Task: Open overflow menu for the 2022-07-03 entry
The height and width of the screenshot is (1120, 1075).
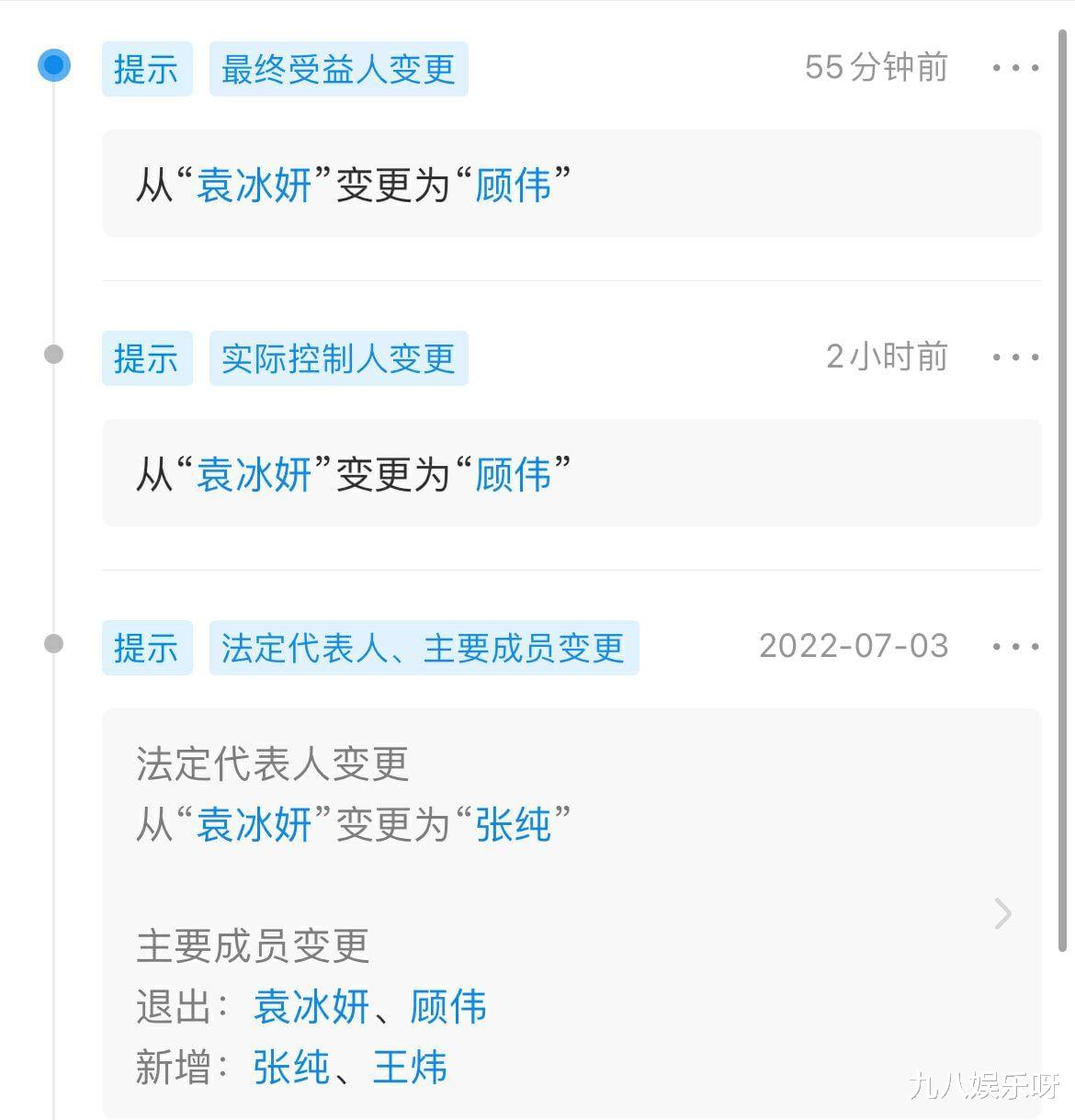Action: click(x=1015, y=647)
